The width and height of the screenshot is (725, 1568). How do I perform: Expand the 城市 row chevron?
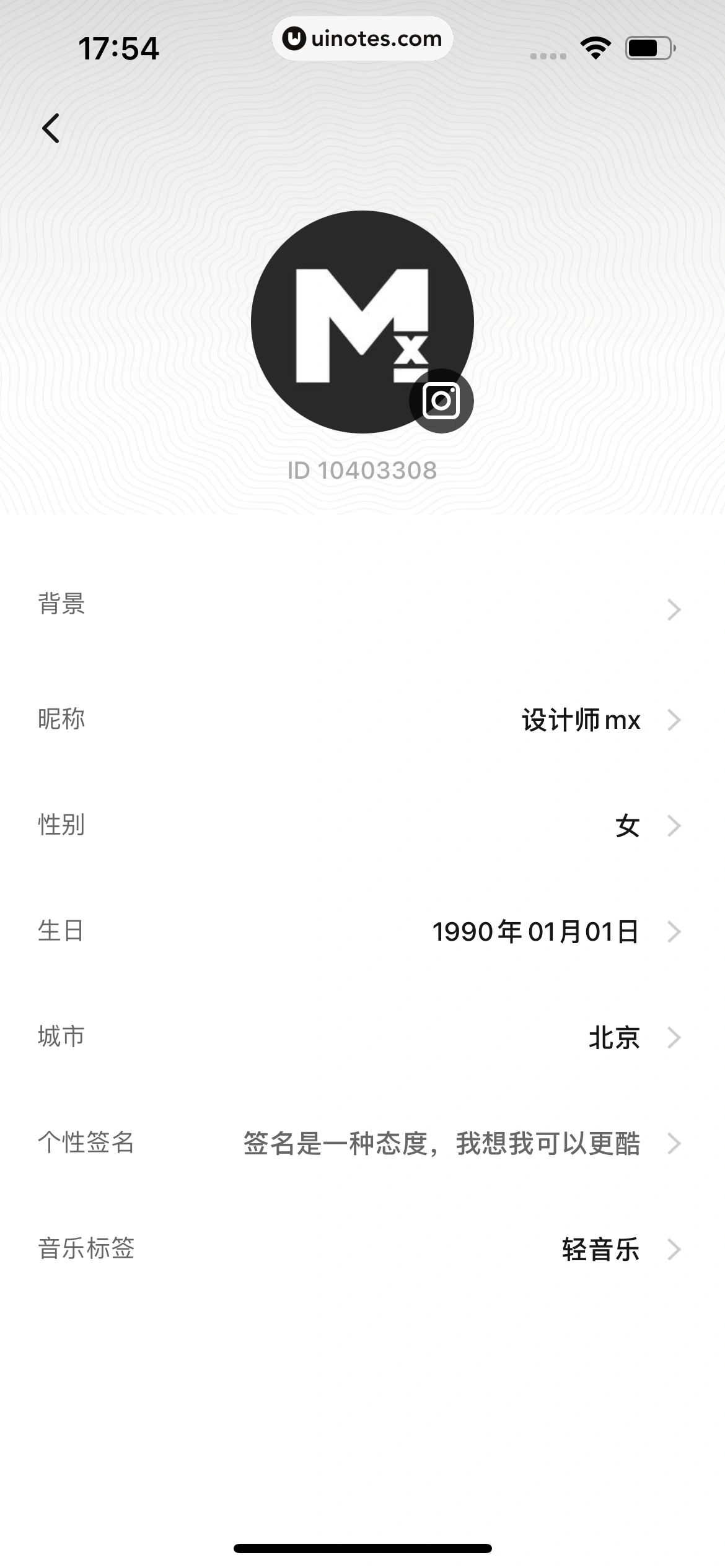click(x=675, y=1037)
